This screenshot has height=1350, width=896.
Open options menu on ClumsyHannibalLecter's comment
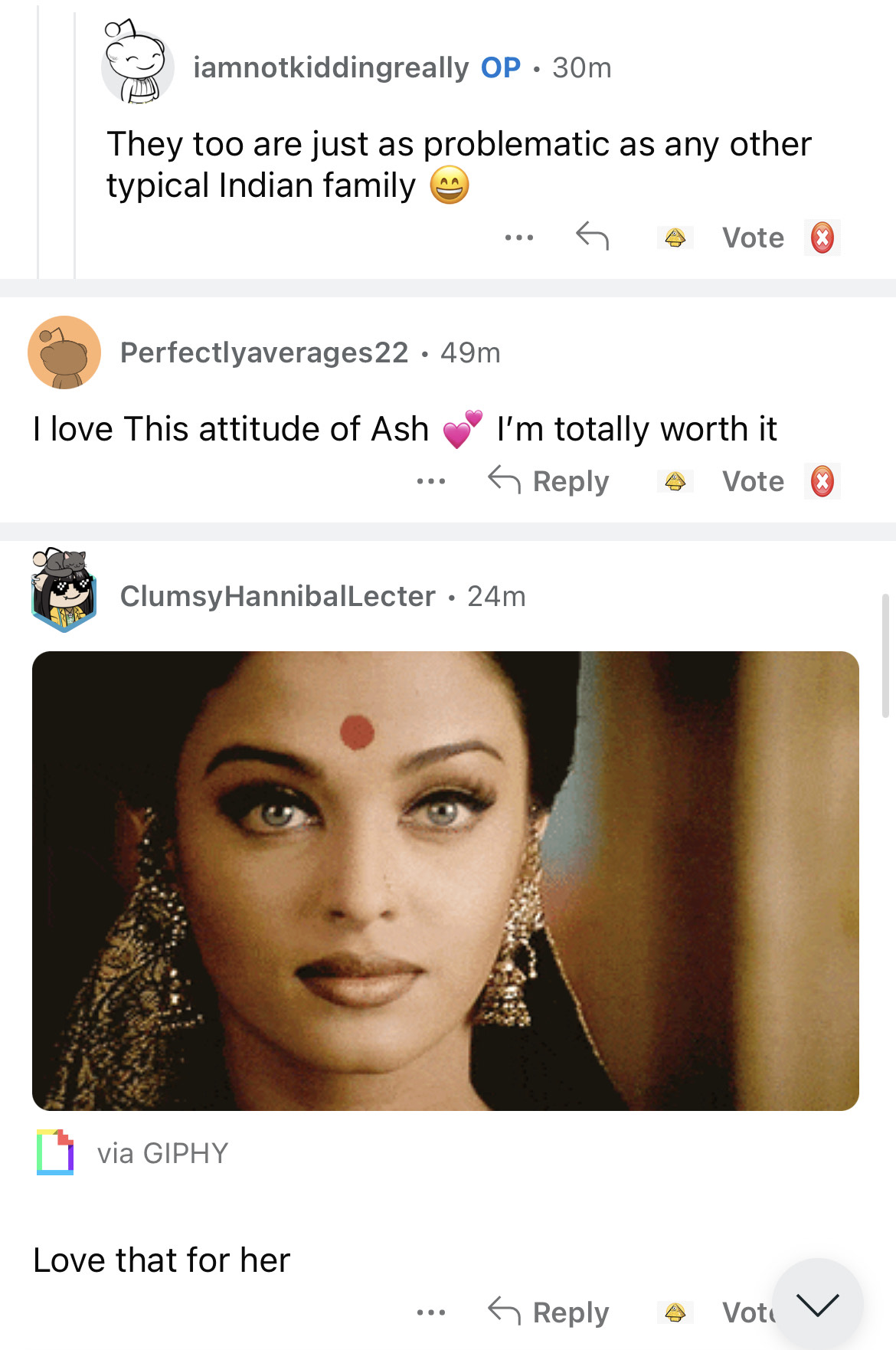click(430, 1312)
